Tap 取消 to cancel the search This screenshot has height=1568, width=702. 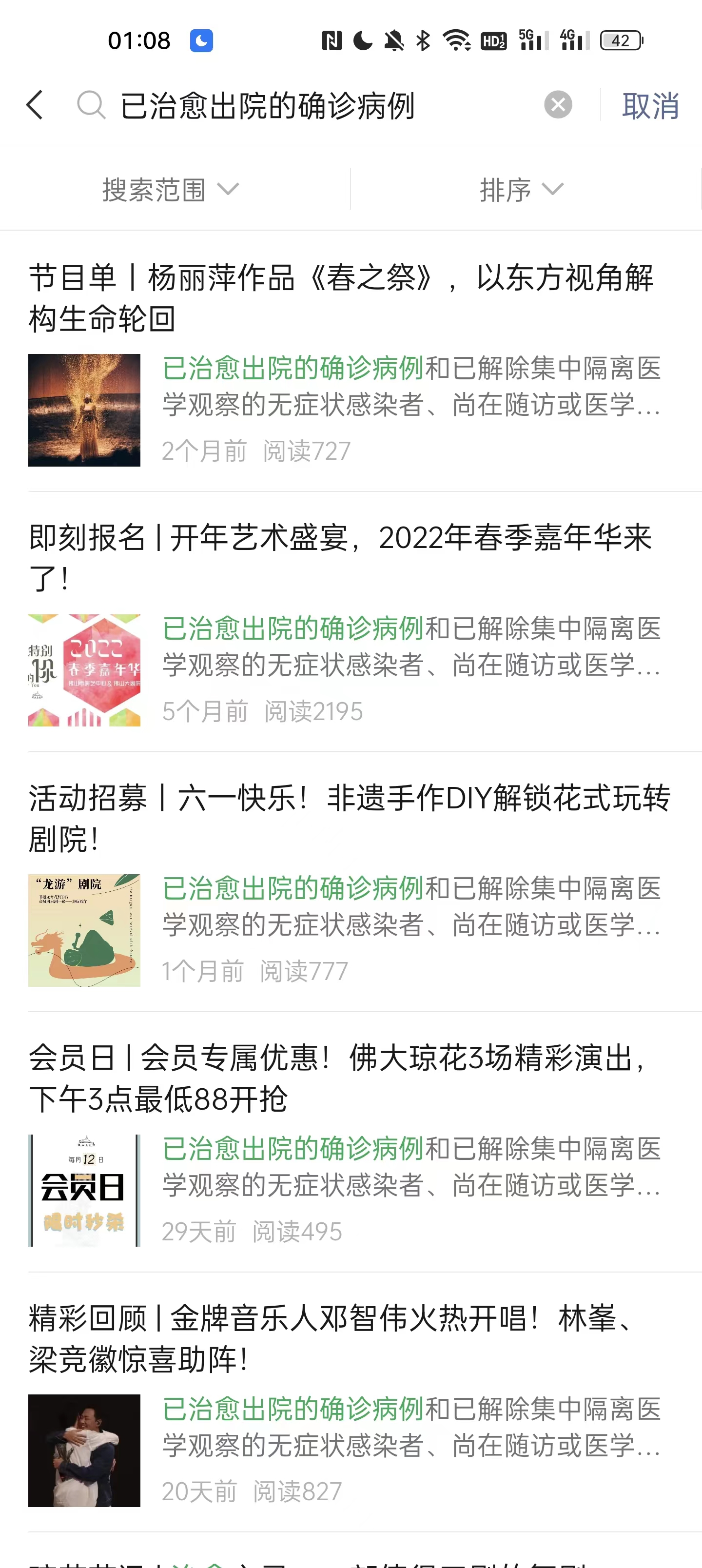pyautogui.click(x=650, y=106)
